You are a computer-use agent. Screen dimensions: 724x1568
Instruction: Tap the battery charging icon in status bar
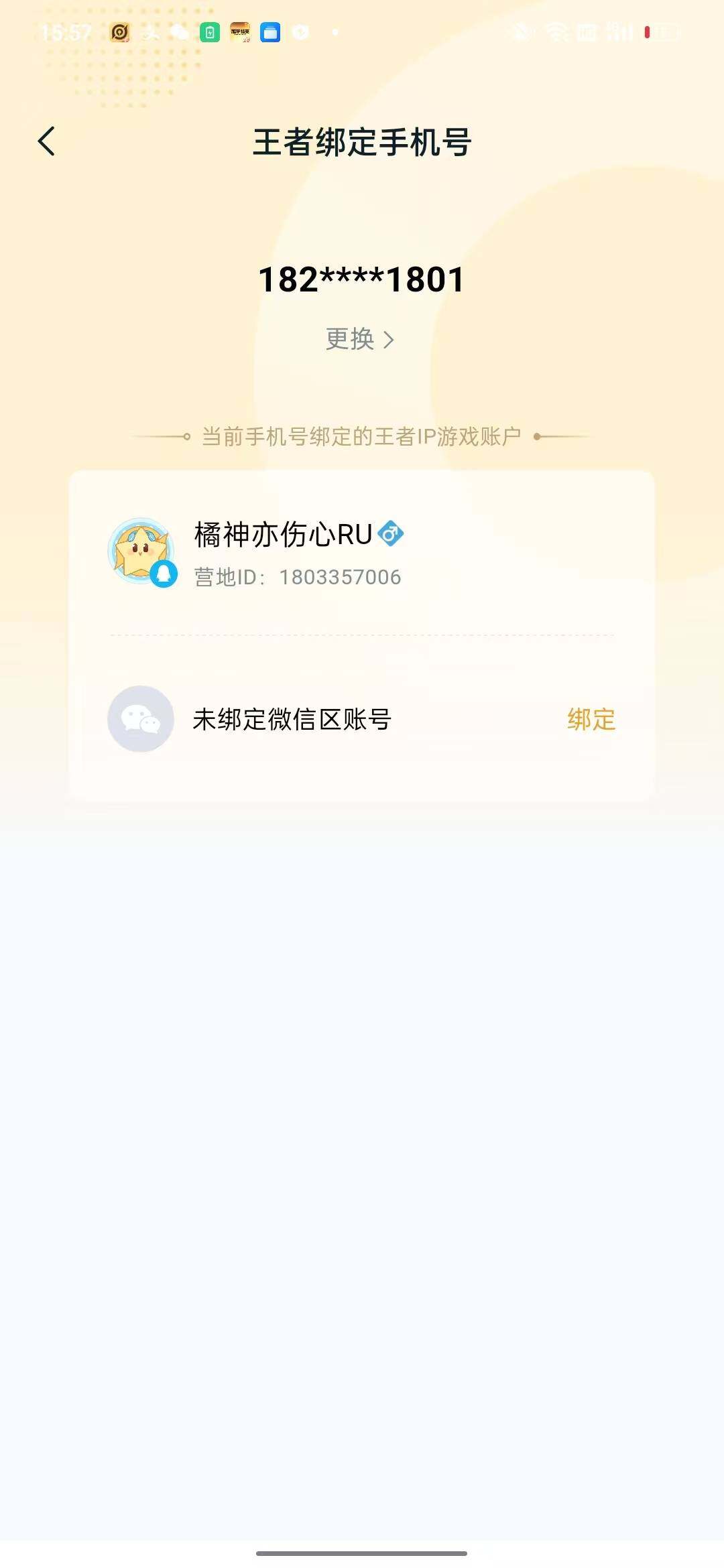coord(210,31)
